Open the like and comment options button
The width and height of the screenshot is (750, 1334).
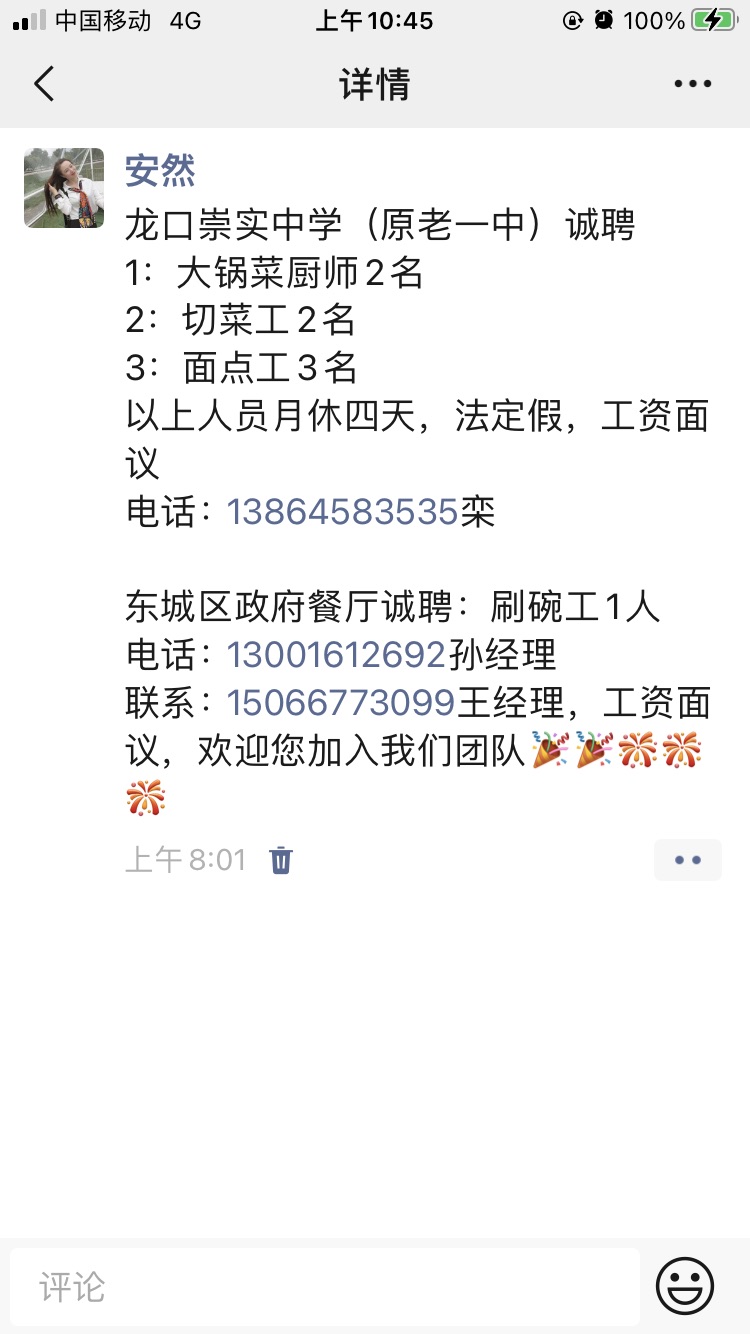(x=688, y=860)
